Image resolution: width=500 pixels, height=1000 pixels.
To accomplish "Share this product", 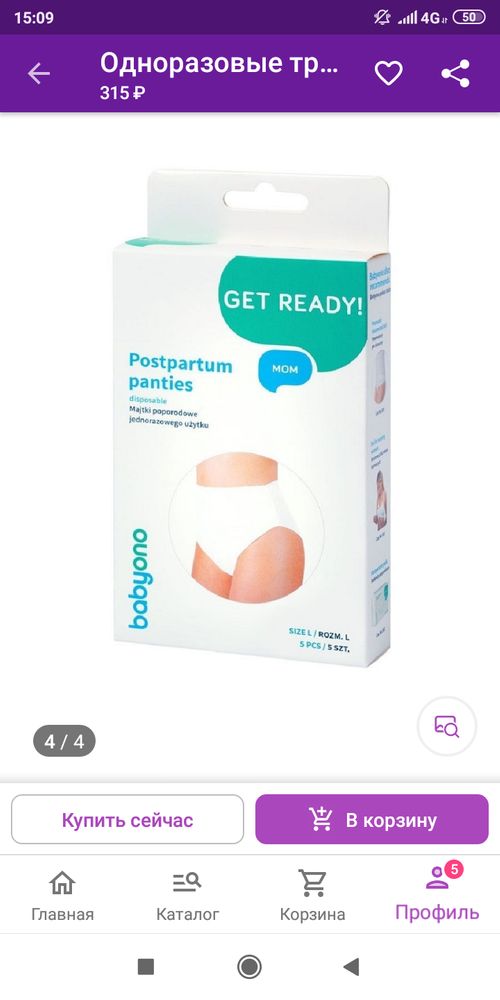I will (455, 74).
